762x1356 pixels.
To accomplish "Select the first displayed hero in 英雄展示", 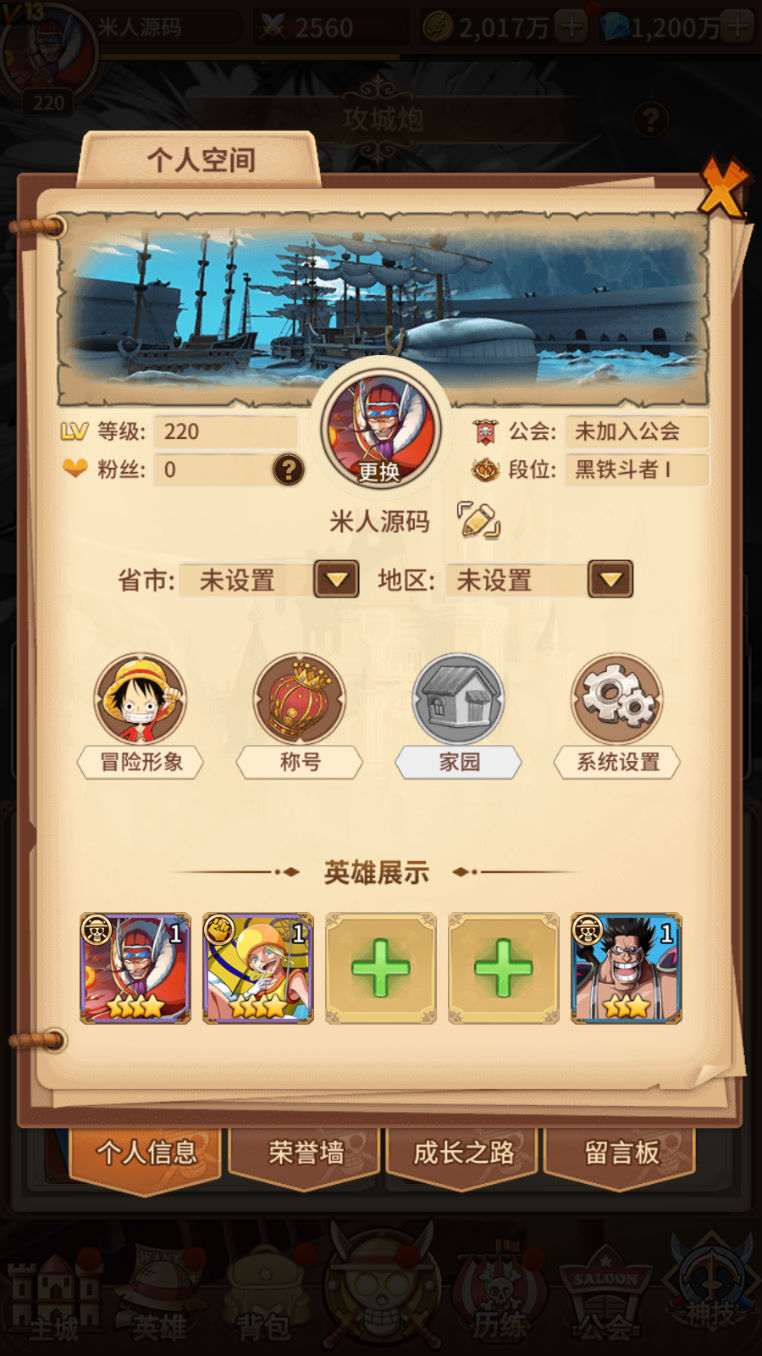I will (135, 967).
